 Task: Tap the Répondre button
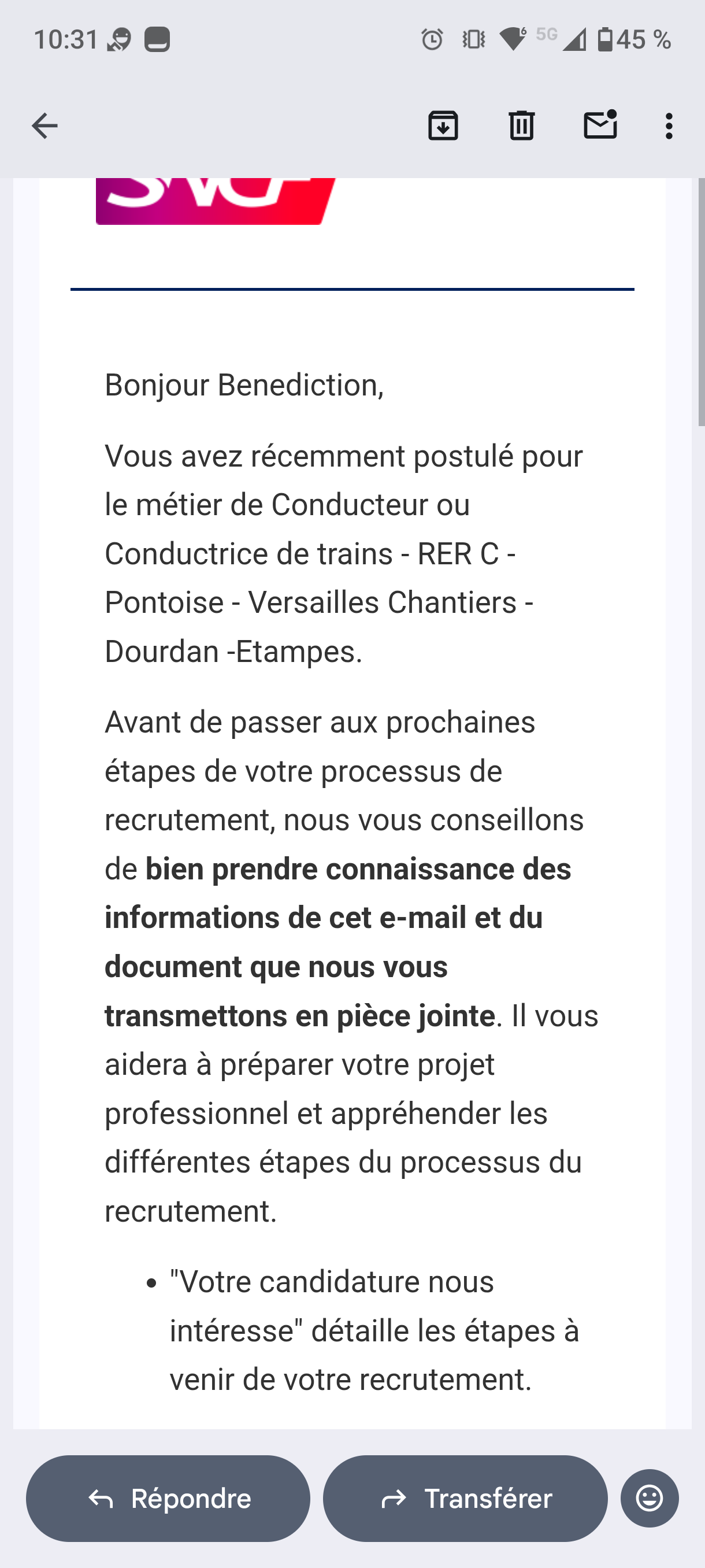[x=168, y=1498]
